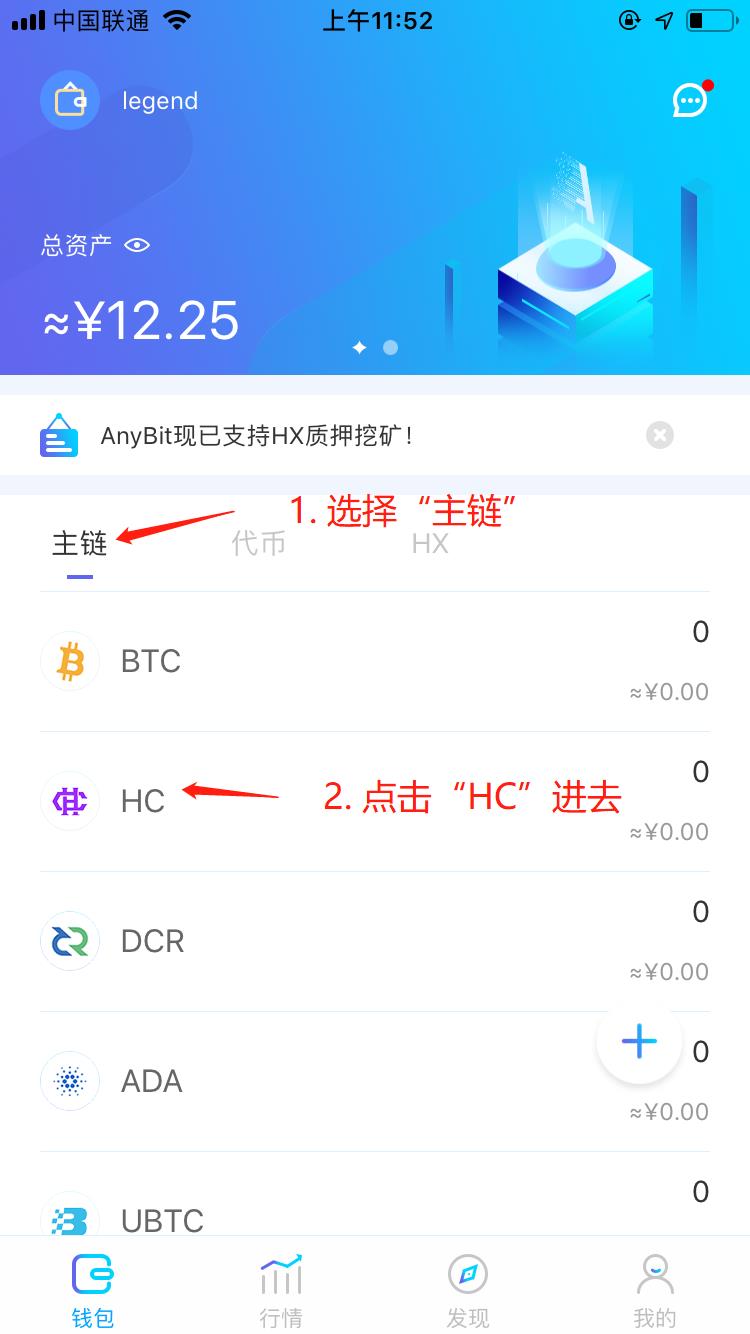Hide total assets with the eye icon
The height and width of the screenshot is (1334, 750).
pos(137,245)
